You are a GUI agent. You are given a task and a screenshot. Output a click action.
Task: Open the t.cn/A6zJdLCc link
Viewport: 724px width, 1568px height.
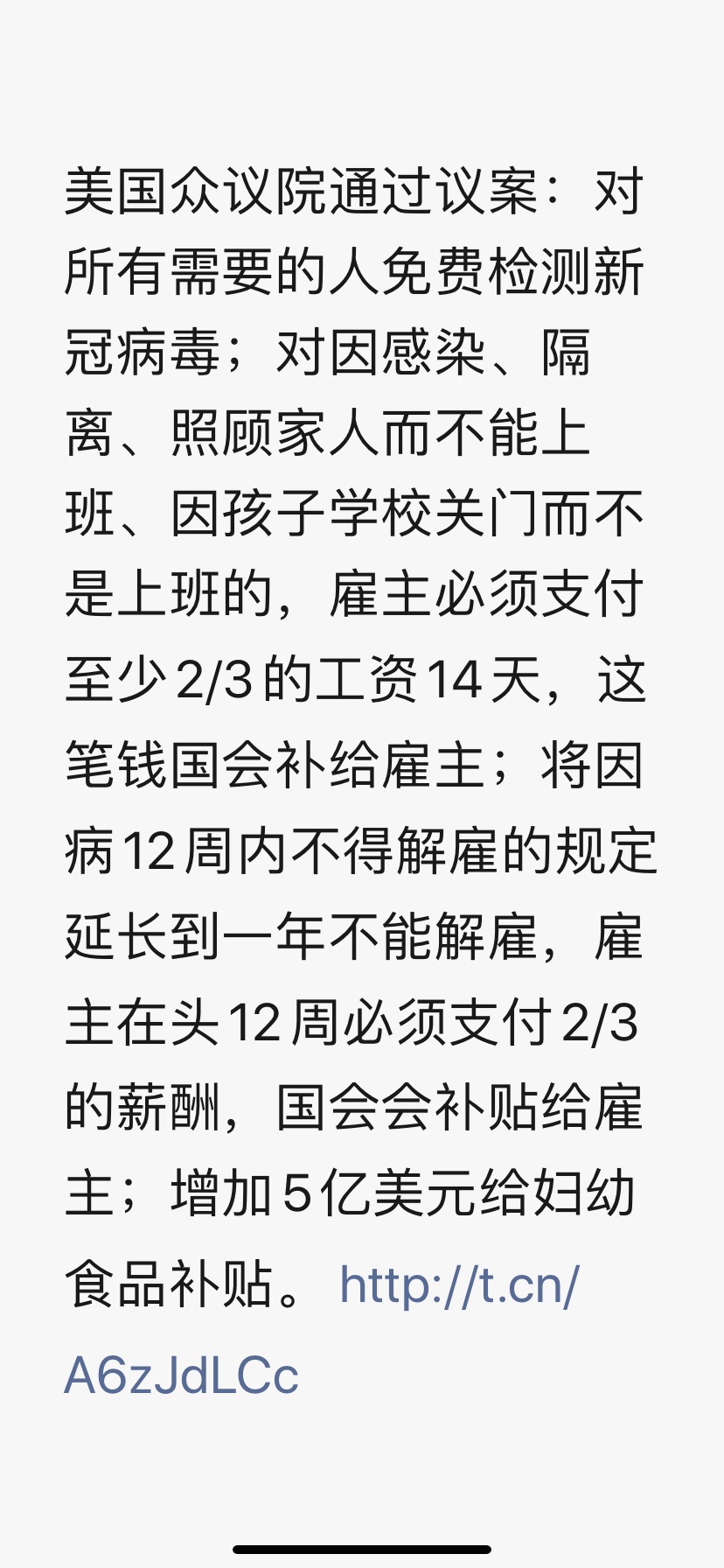point(459,1285)
